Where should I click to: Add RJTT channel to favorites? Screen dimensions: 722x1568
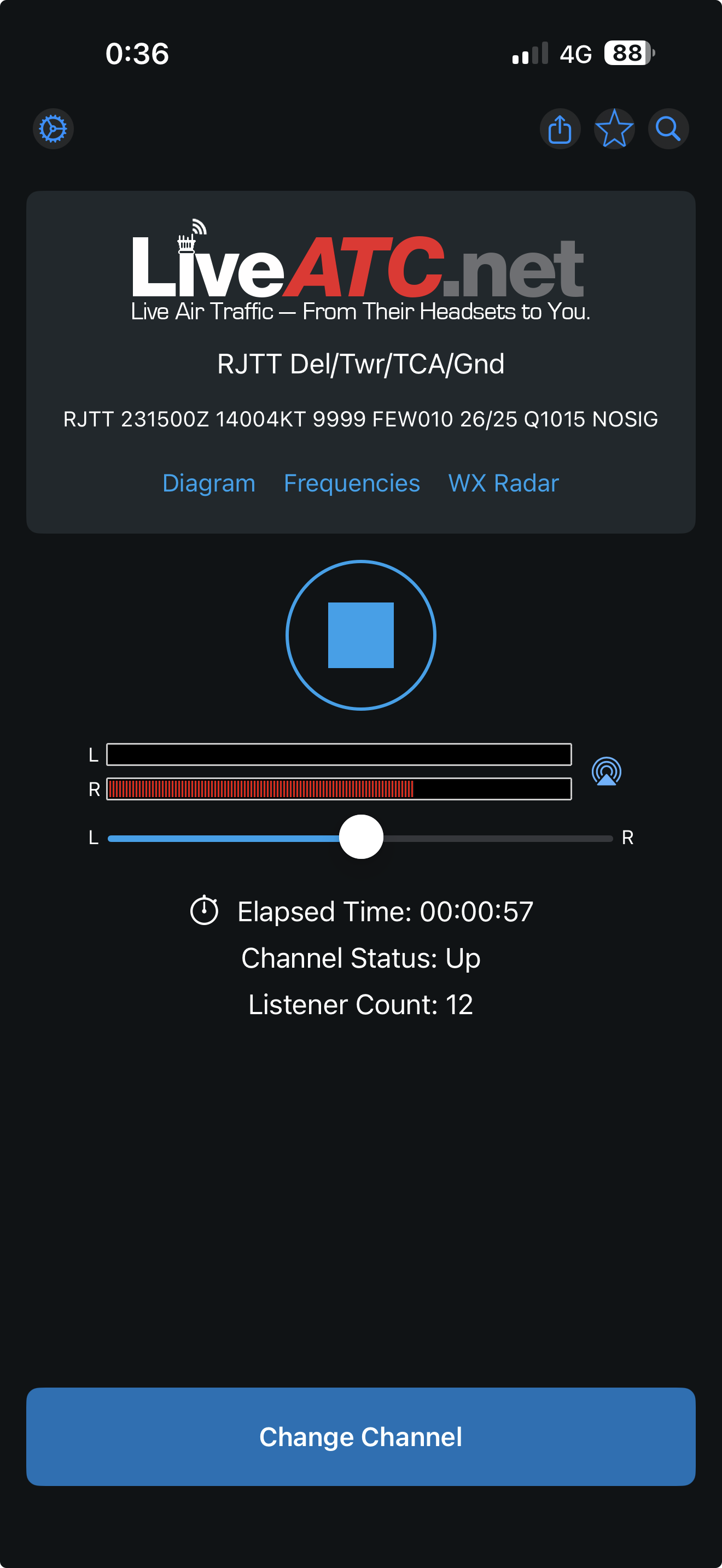pyautogui.click(x=614, y=129)
